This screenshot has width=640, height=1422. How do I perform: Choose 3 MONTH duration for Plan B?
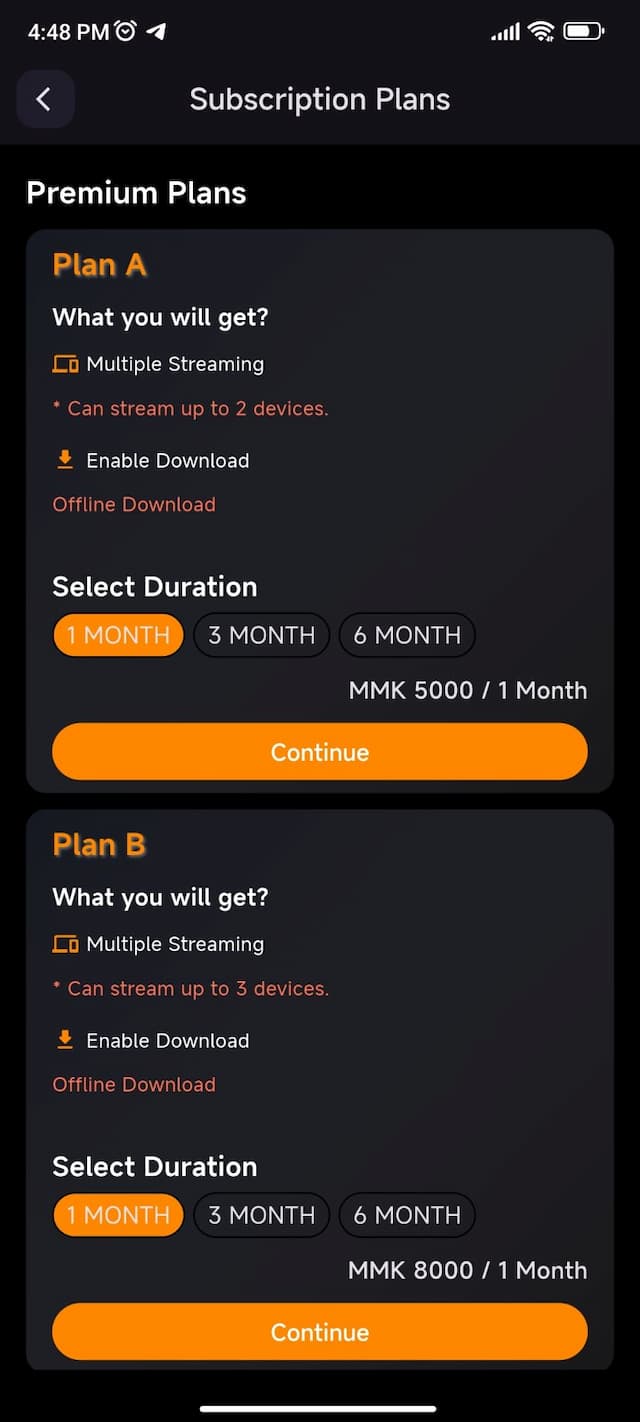coord(261,1215)
